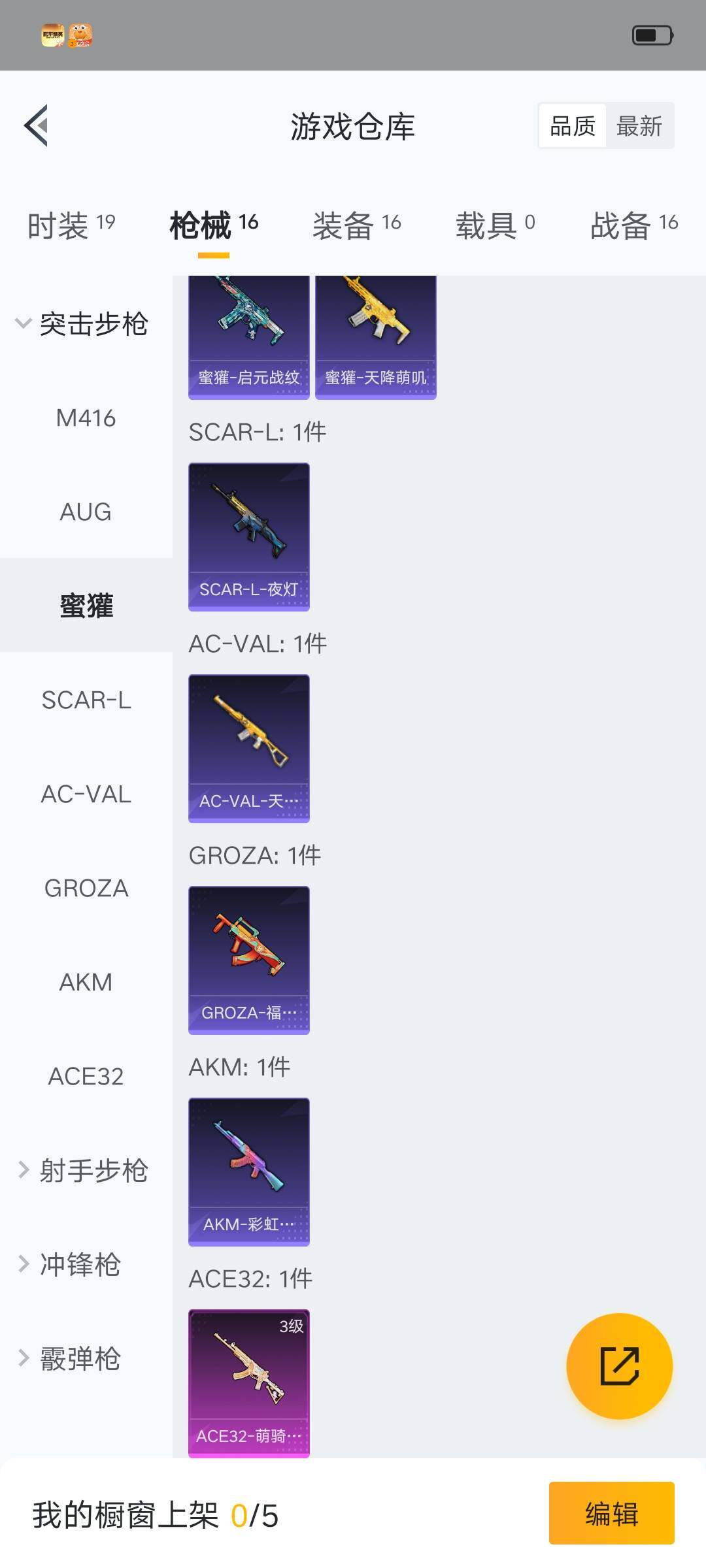Select the 品质 sorting option
Screen dimensions: 706x1568
point(573,126)
